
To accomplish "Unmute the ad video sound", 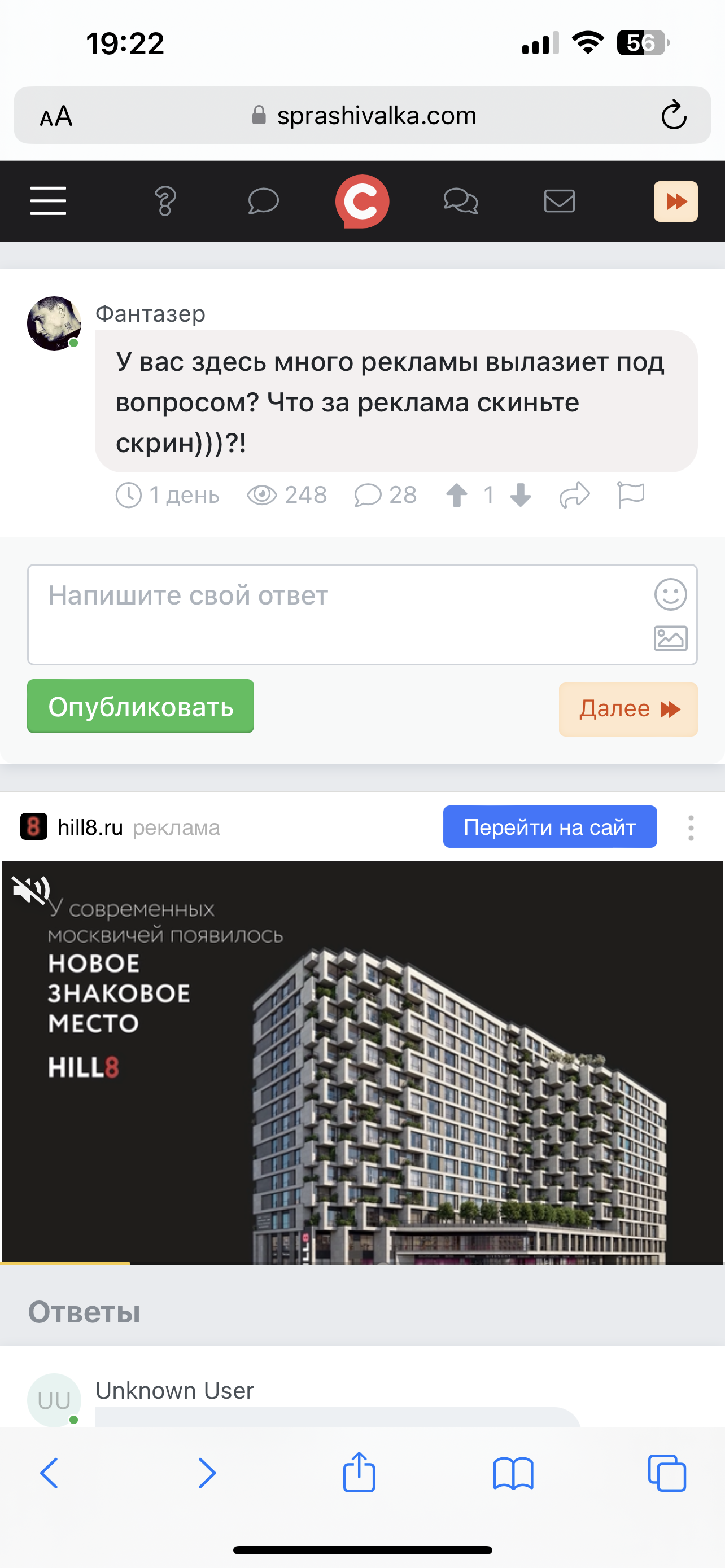I will [30, 891].
